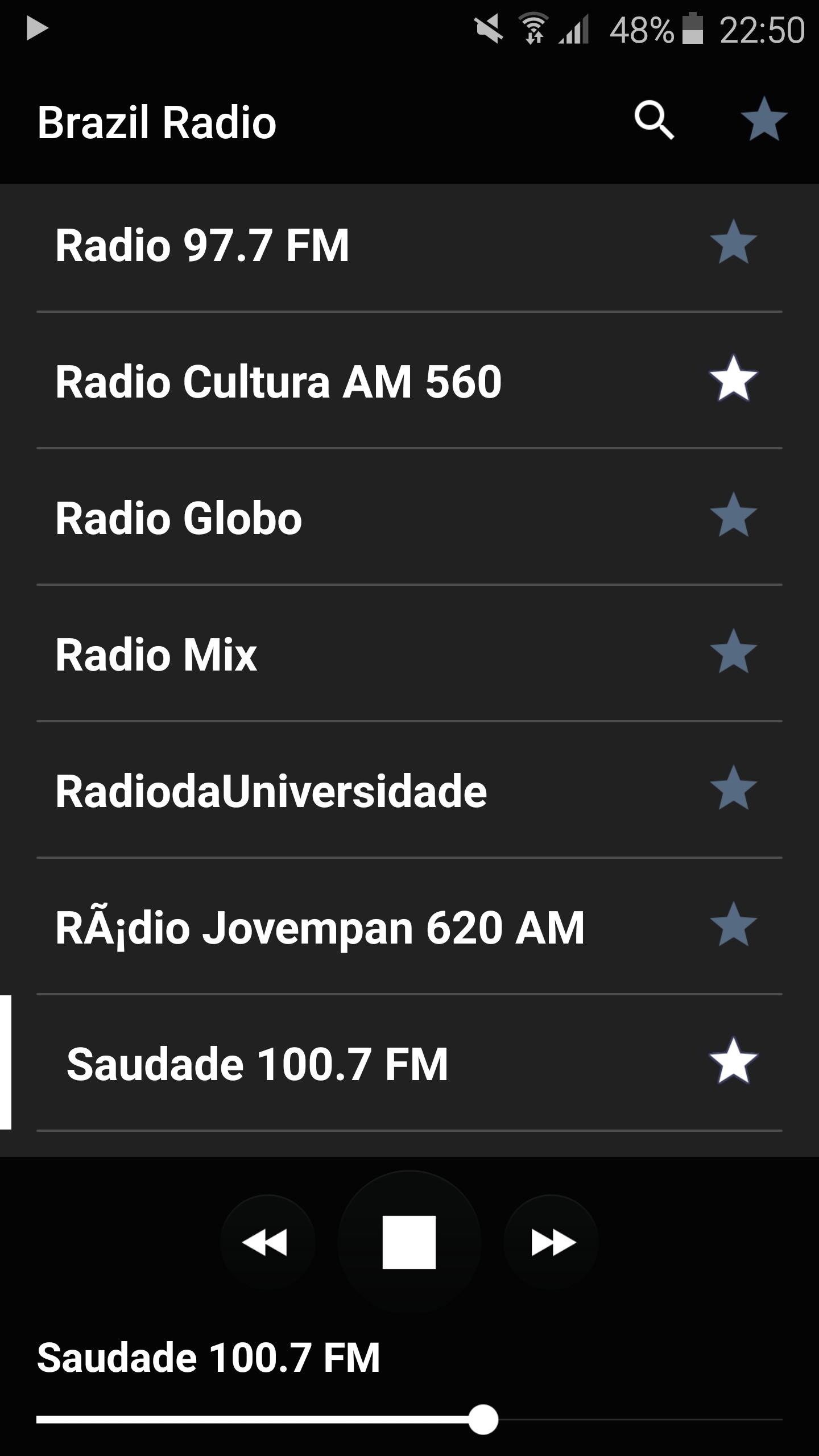Add RadiodaUniversidade to favorites

pos(733,788)
